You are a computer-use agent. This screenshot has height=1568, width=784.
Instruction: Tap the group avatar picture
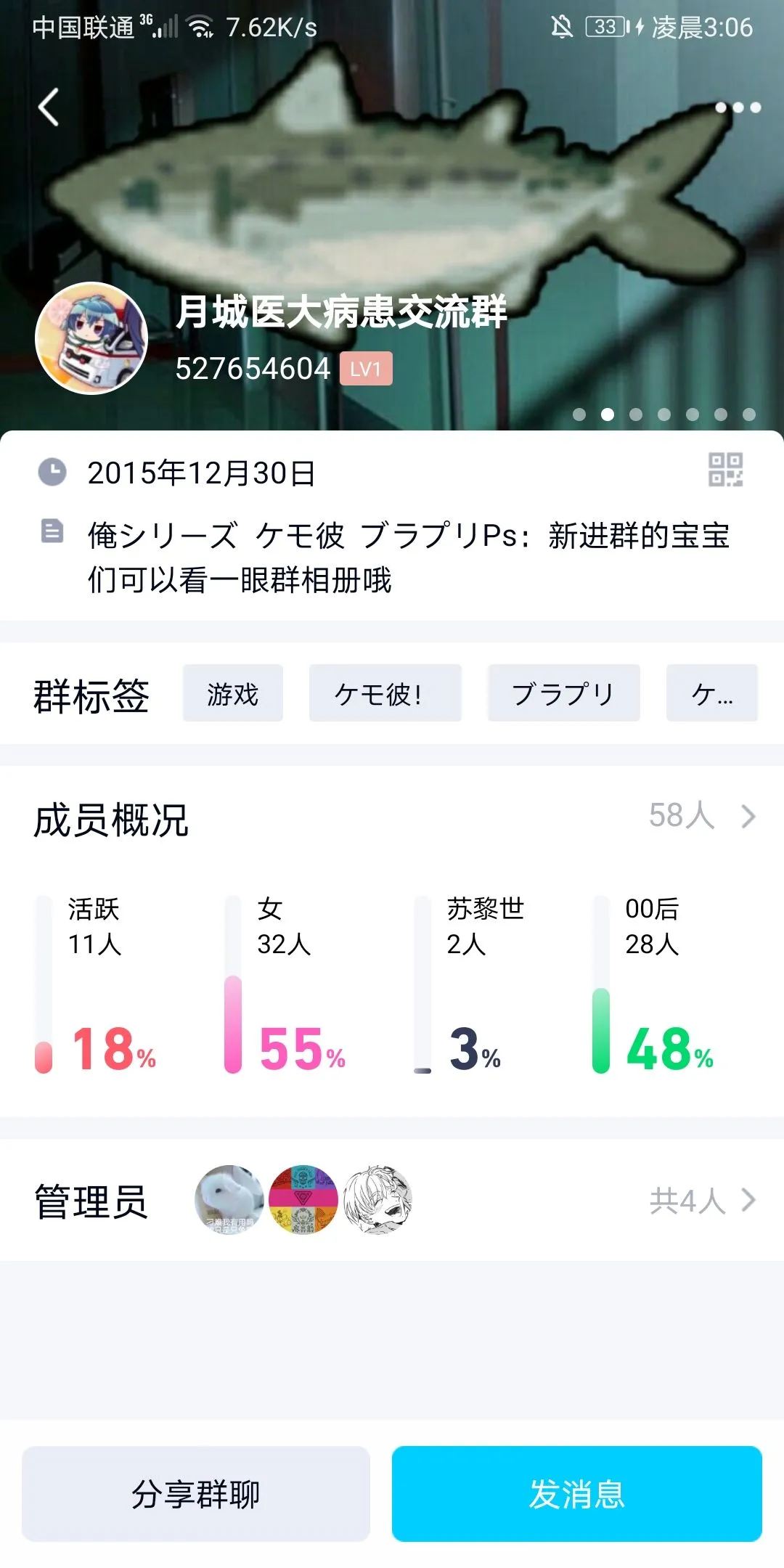tap(91, 338)
